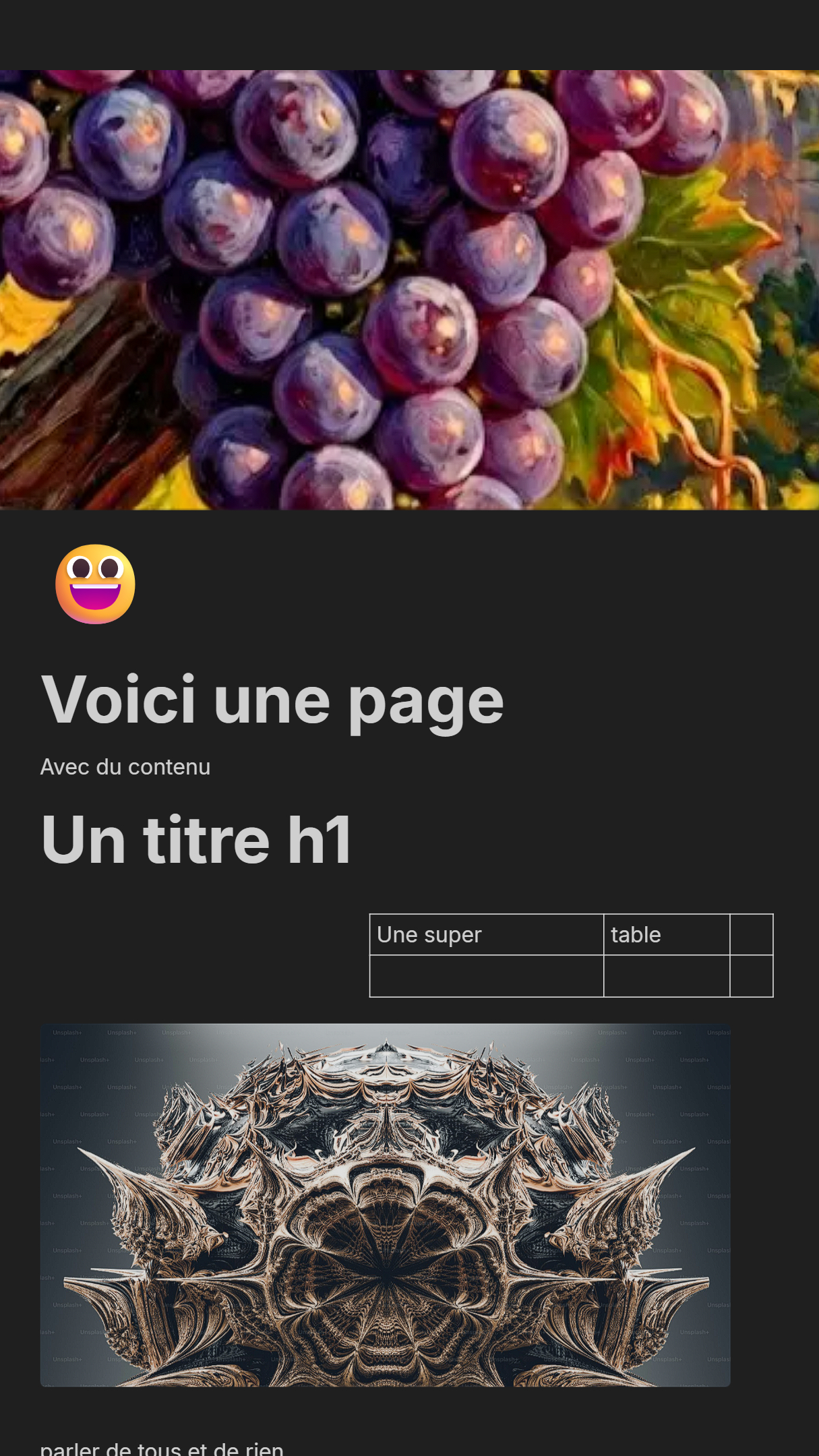
Task: Tap the smiling emoji page icon
Action: tap(95, 584)
